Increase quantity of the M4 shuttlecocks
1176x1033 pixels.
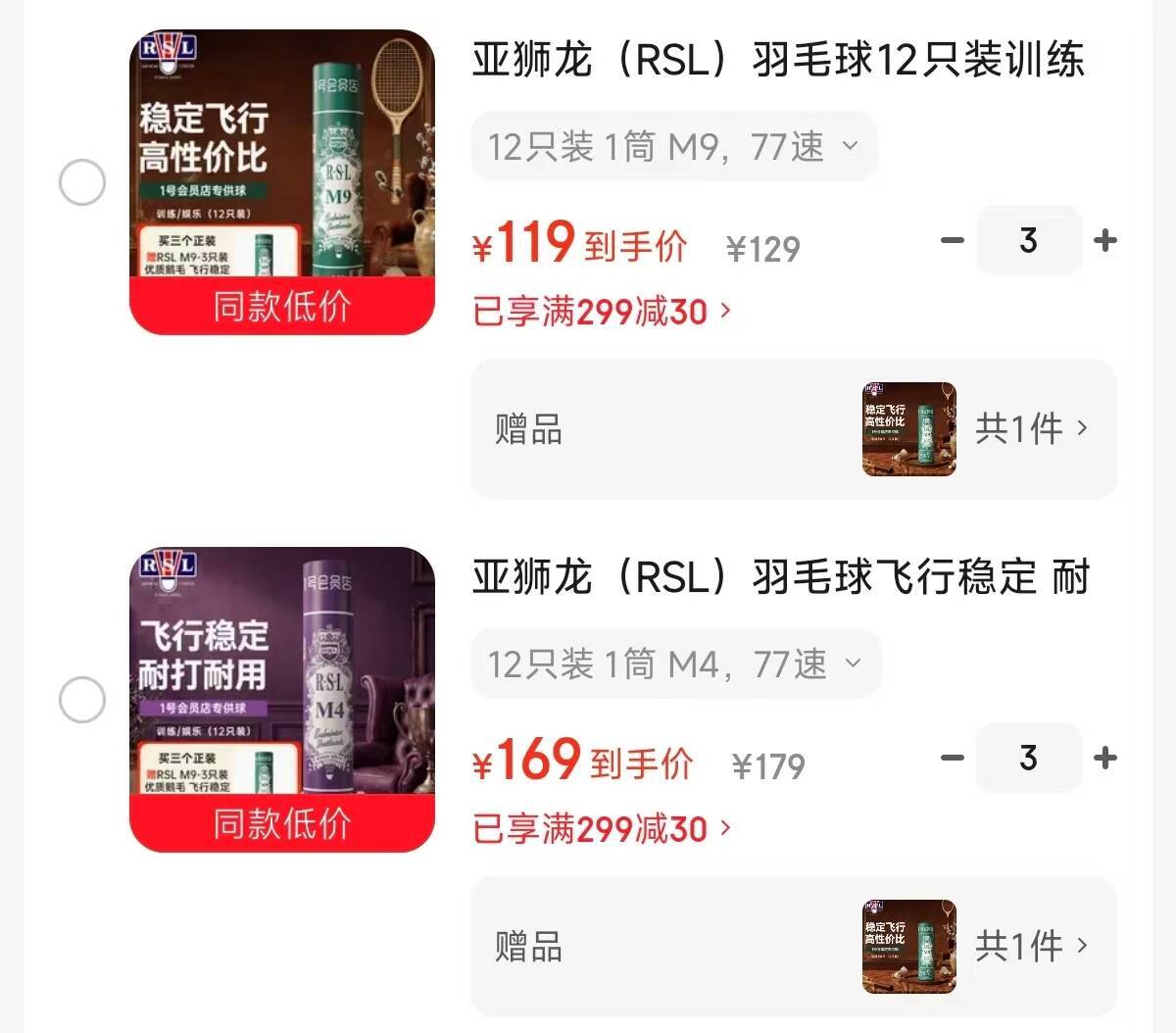coord(1105,758)
